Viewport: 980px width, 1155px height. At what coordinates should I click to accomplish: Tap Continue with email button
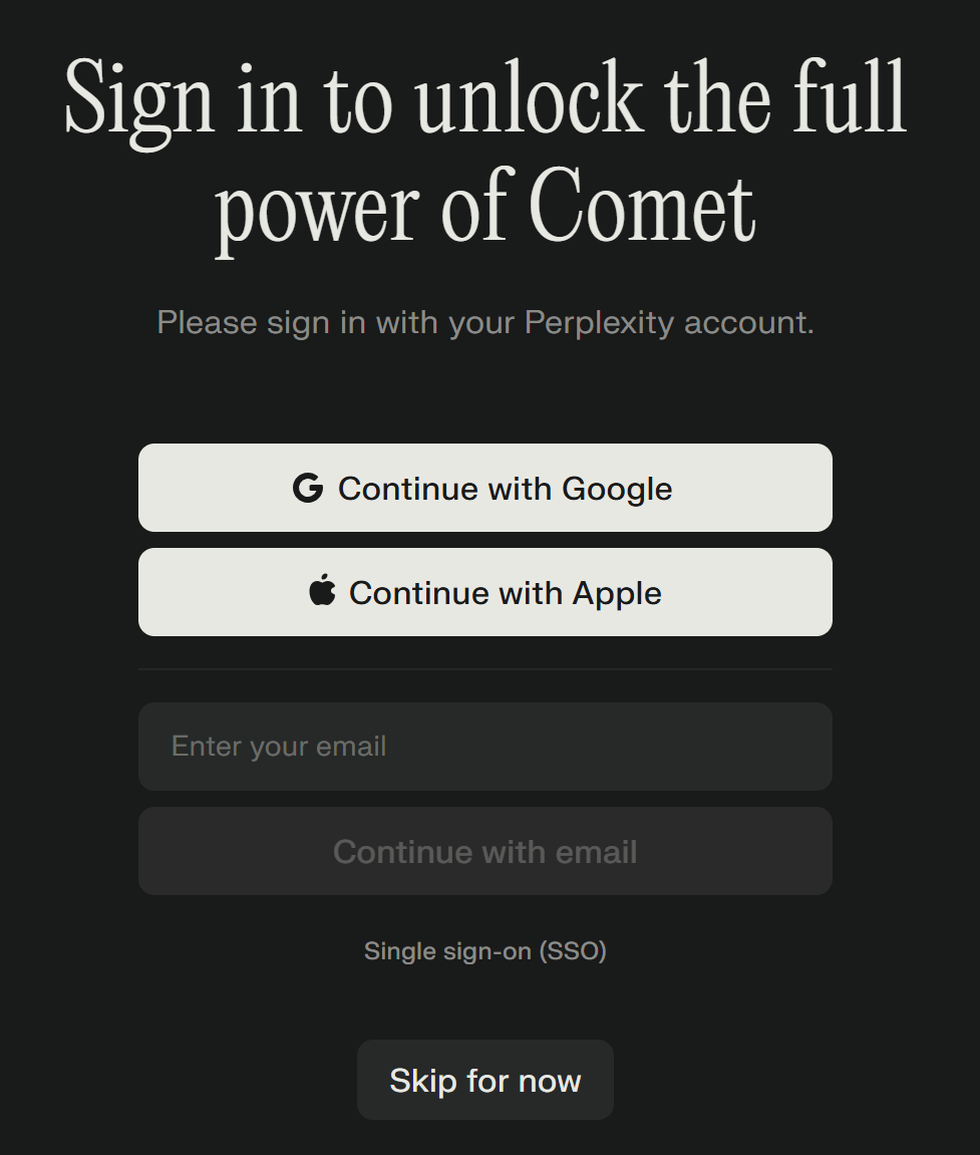coord(485,851)
